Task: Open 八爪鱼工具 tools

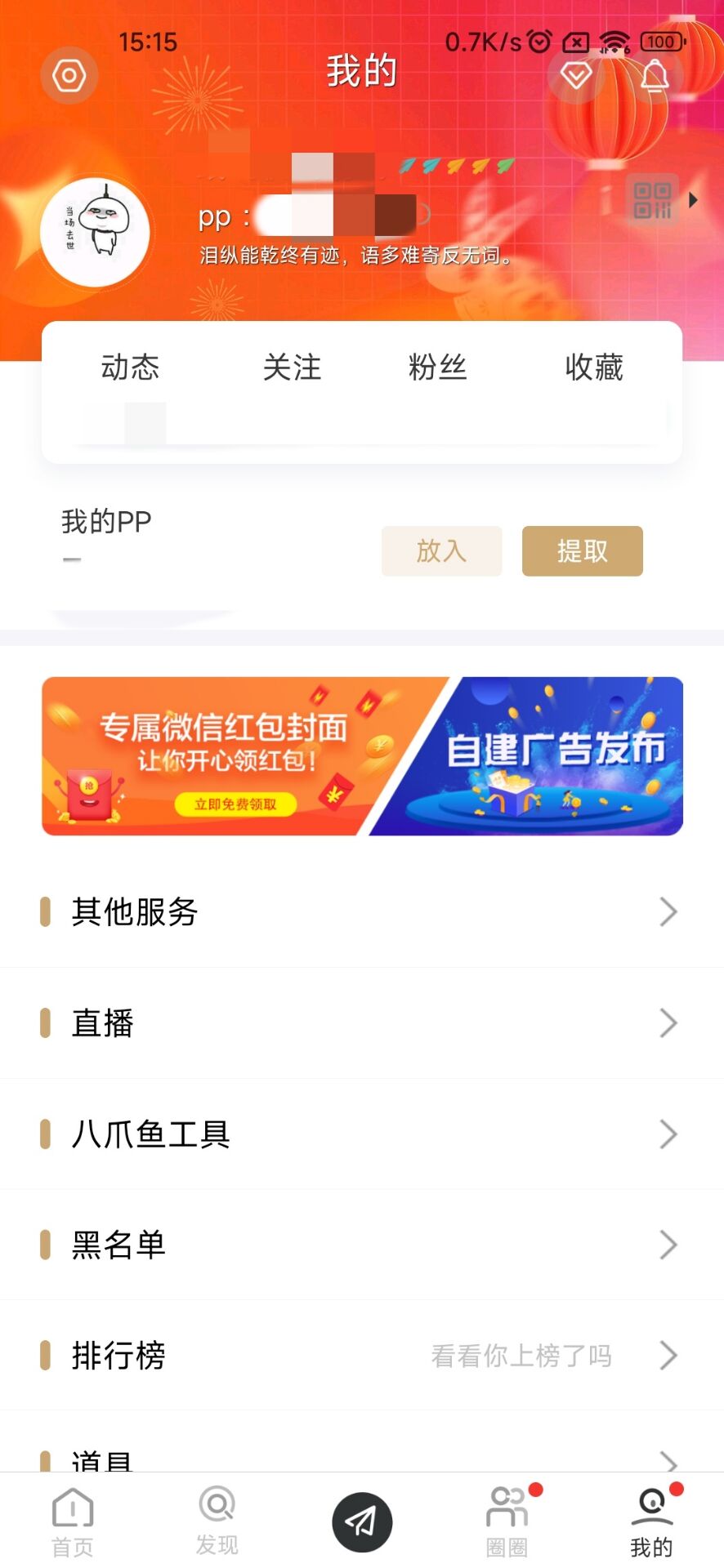Action: tap(362, 1134)
